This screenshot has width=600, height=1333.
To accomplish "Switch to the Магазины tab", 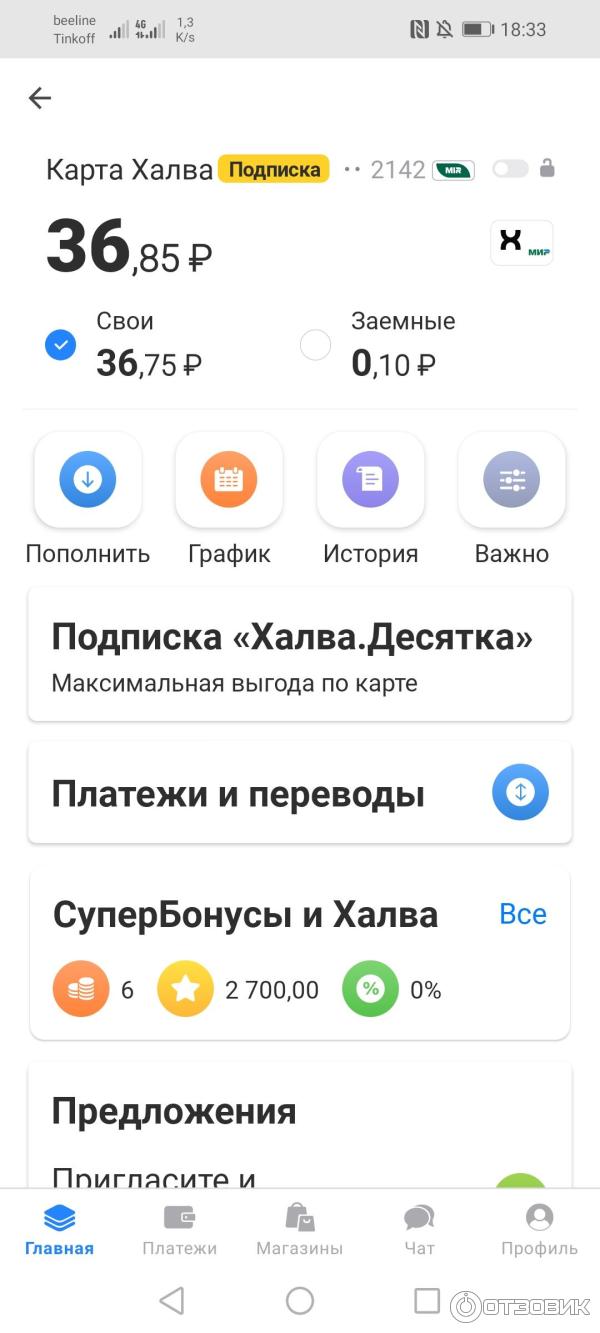I will [299, 1230].
